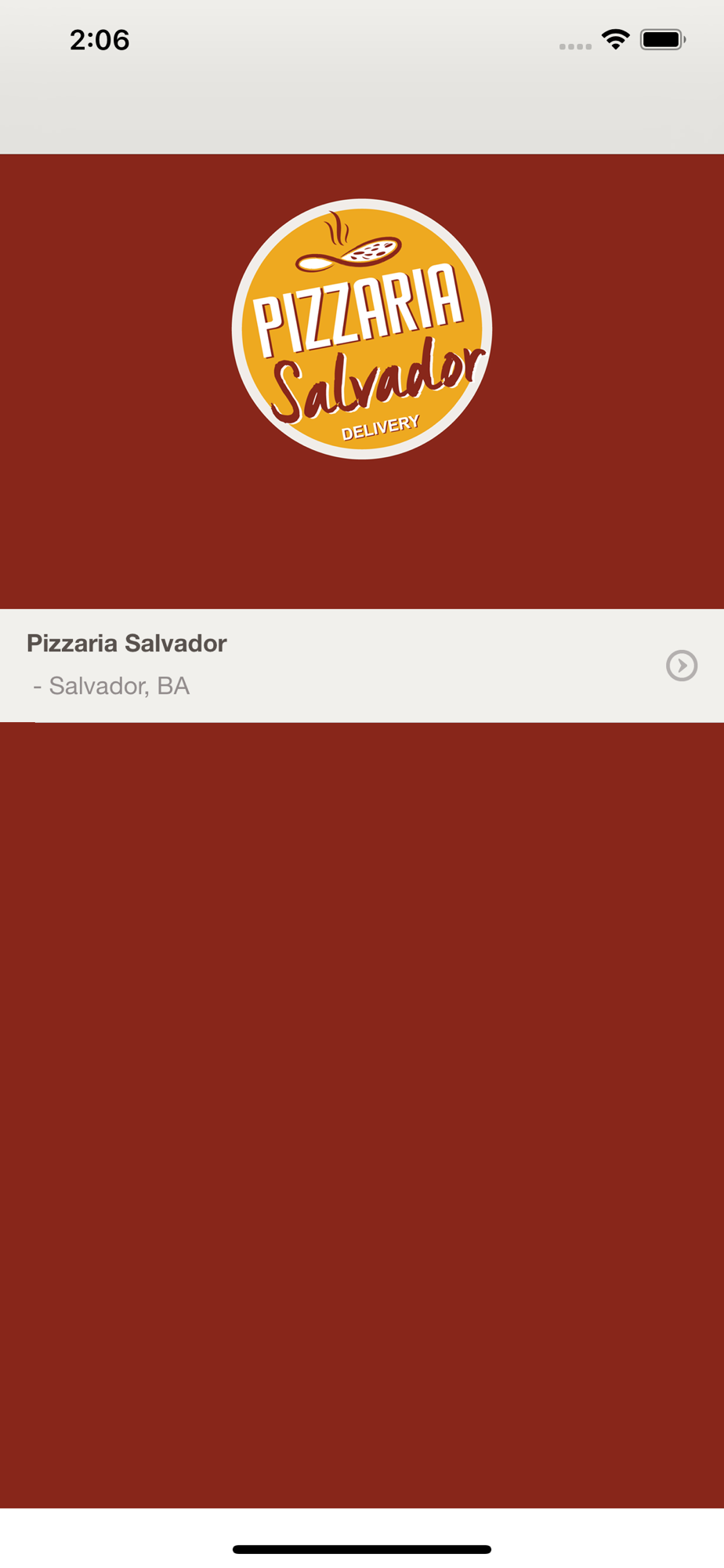Open the Pizzaria Salvador store row

coord(362,665)
